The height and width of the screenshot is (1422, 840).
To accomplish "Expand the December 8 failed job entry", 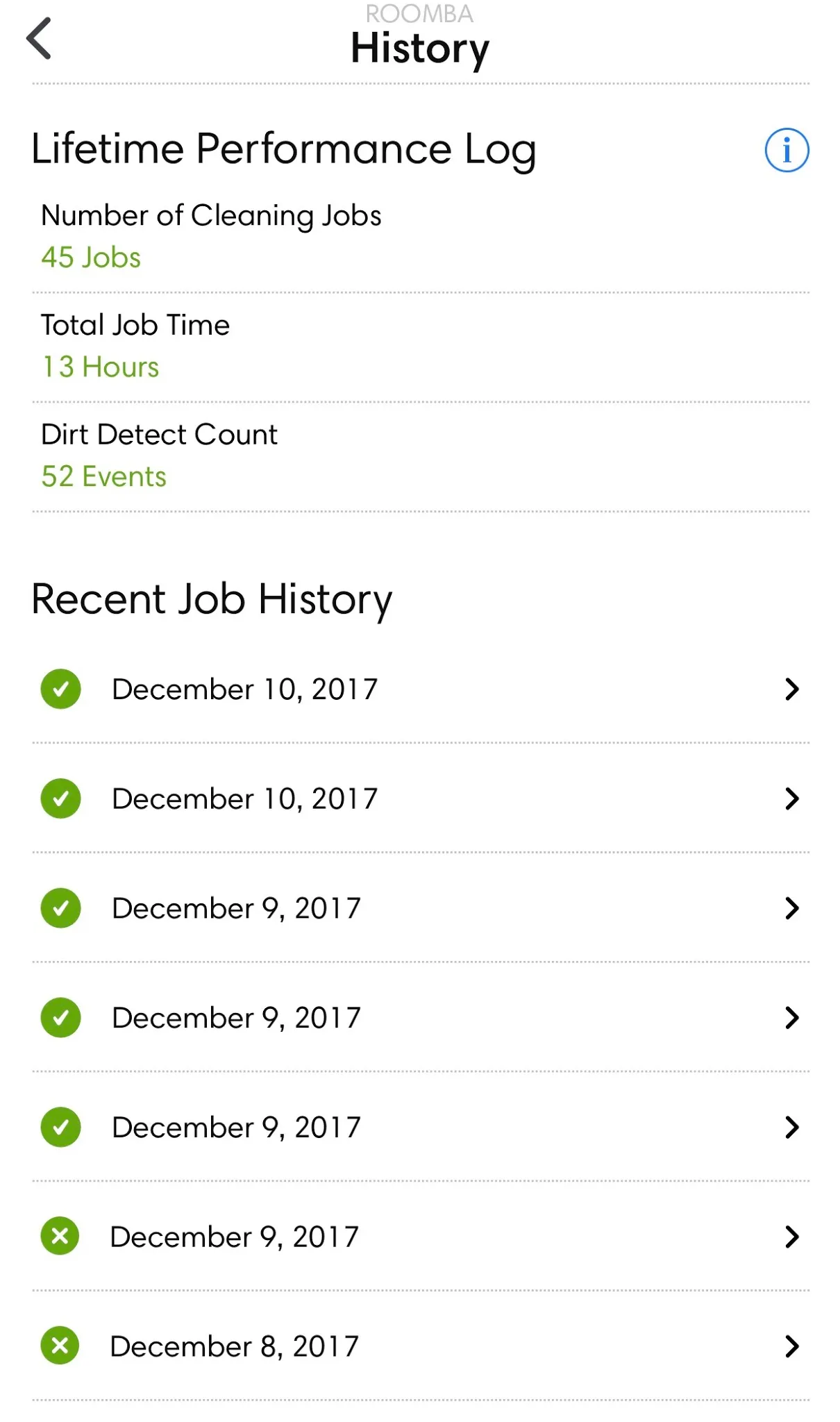I will [791, 1346].
